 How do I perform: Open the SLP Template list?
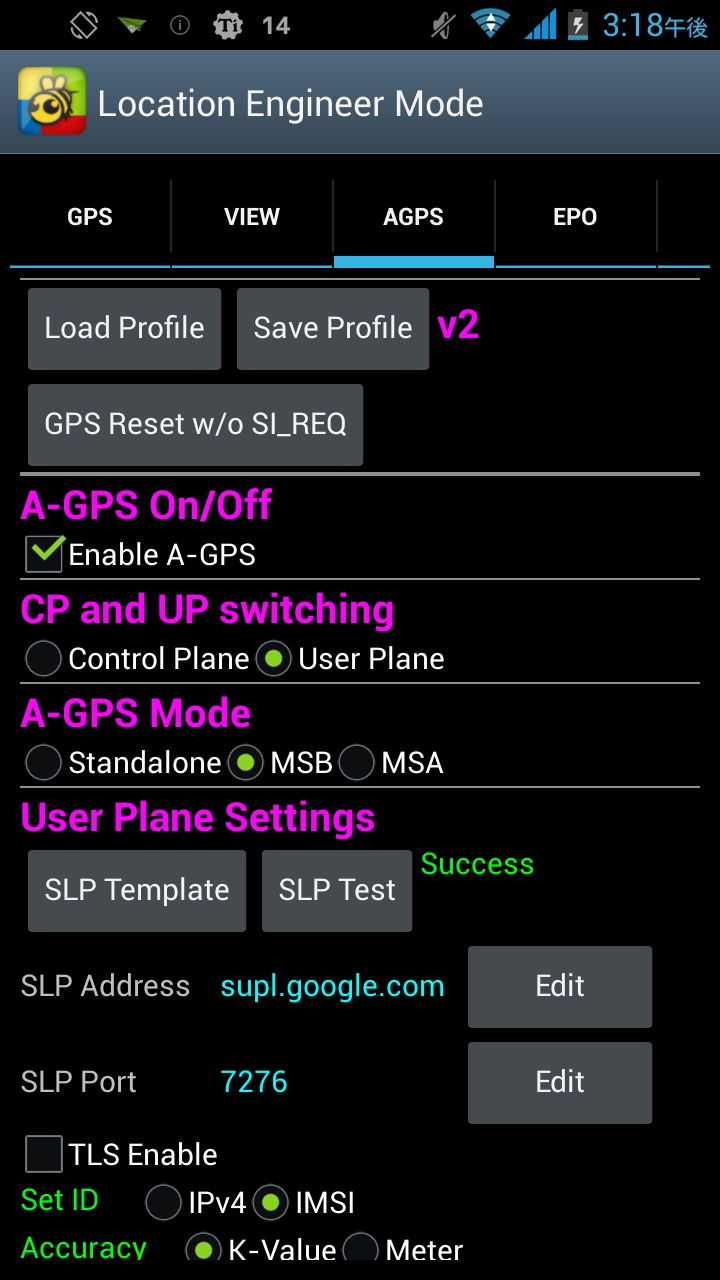click(x=137, y=890)
